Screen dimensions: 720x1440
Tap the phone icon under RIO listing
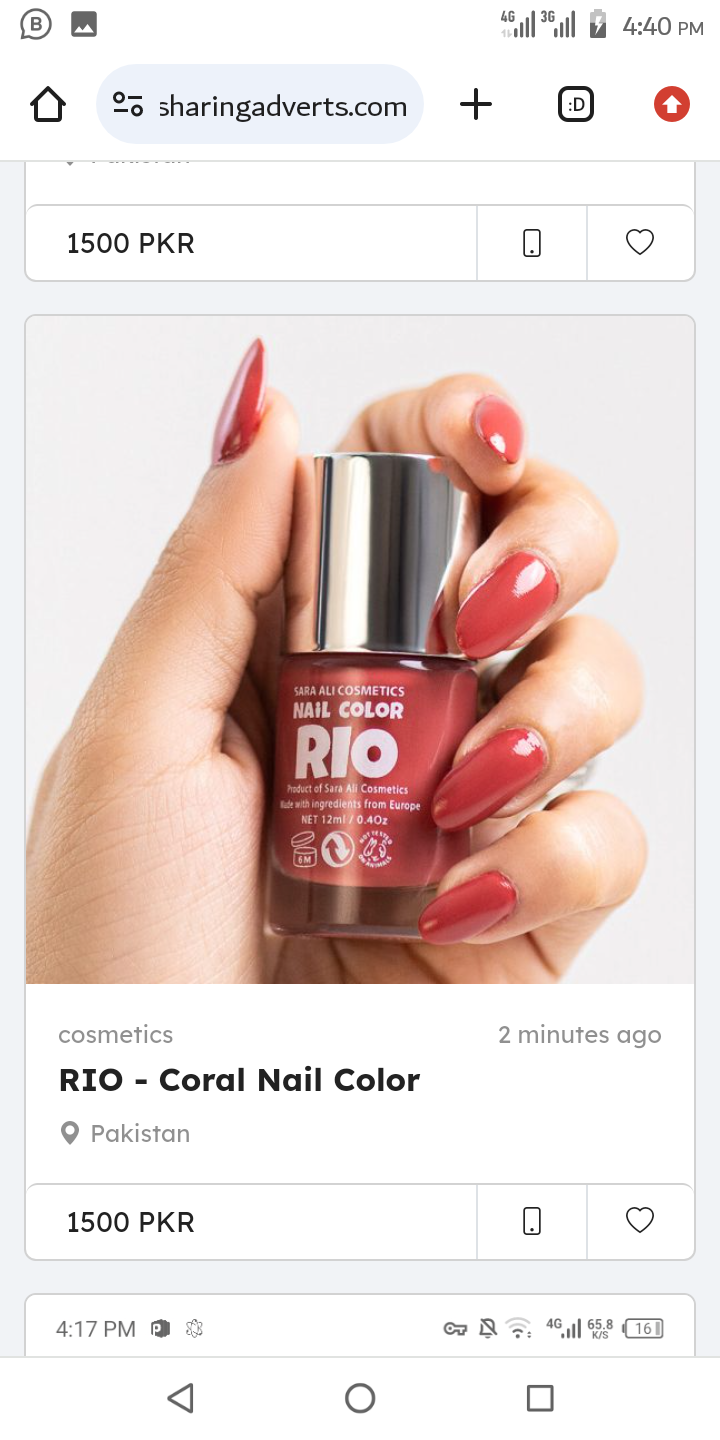tap(532, 1221)
